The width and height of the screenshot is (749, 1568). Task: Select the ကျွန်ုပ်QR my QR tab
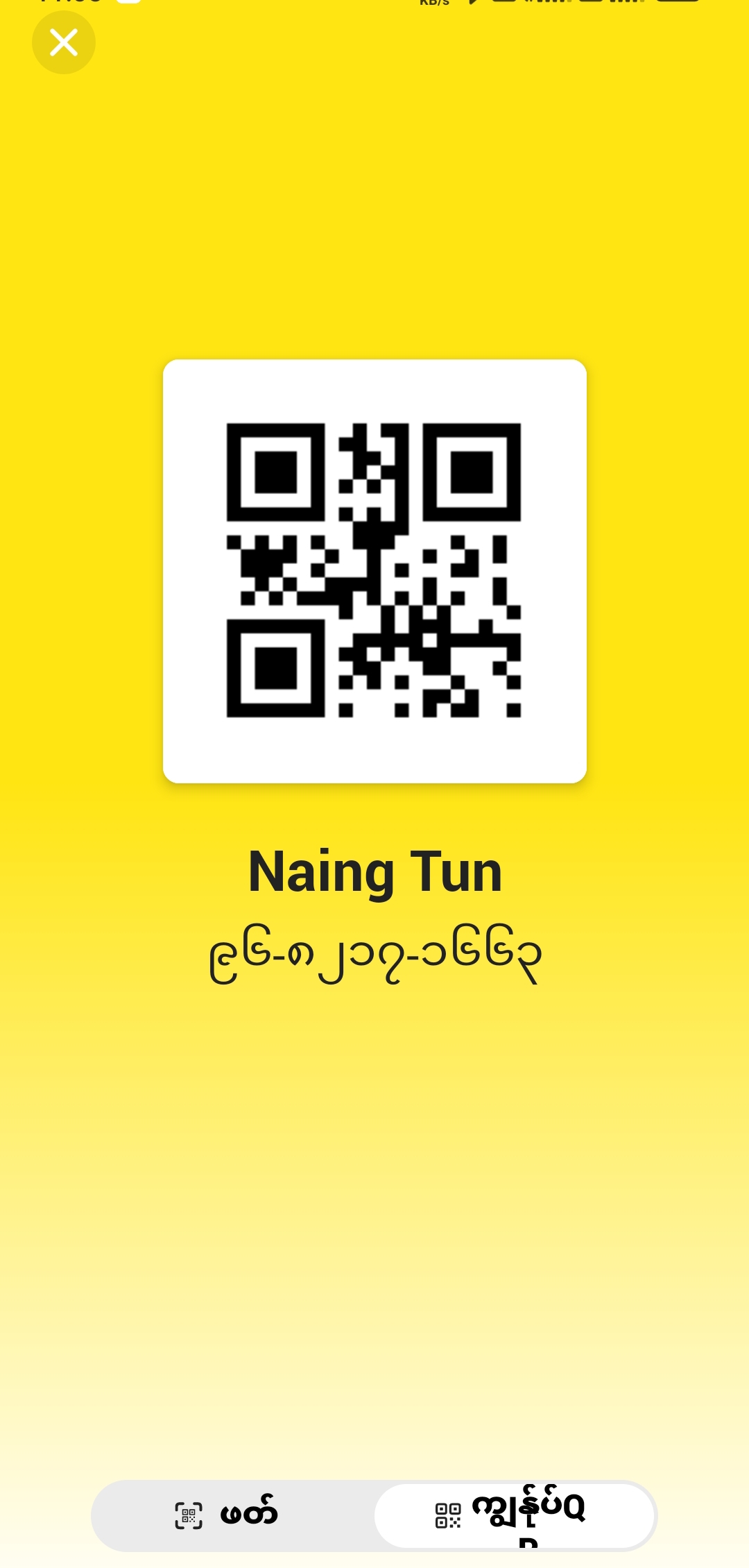point(515,1515)
